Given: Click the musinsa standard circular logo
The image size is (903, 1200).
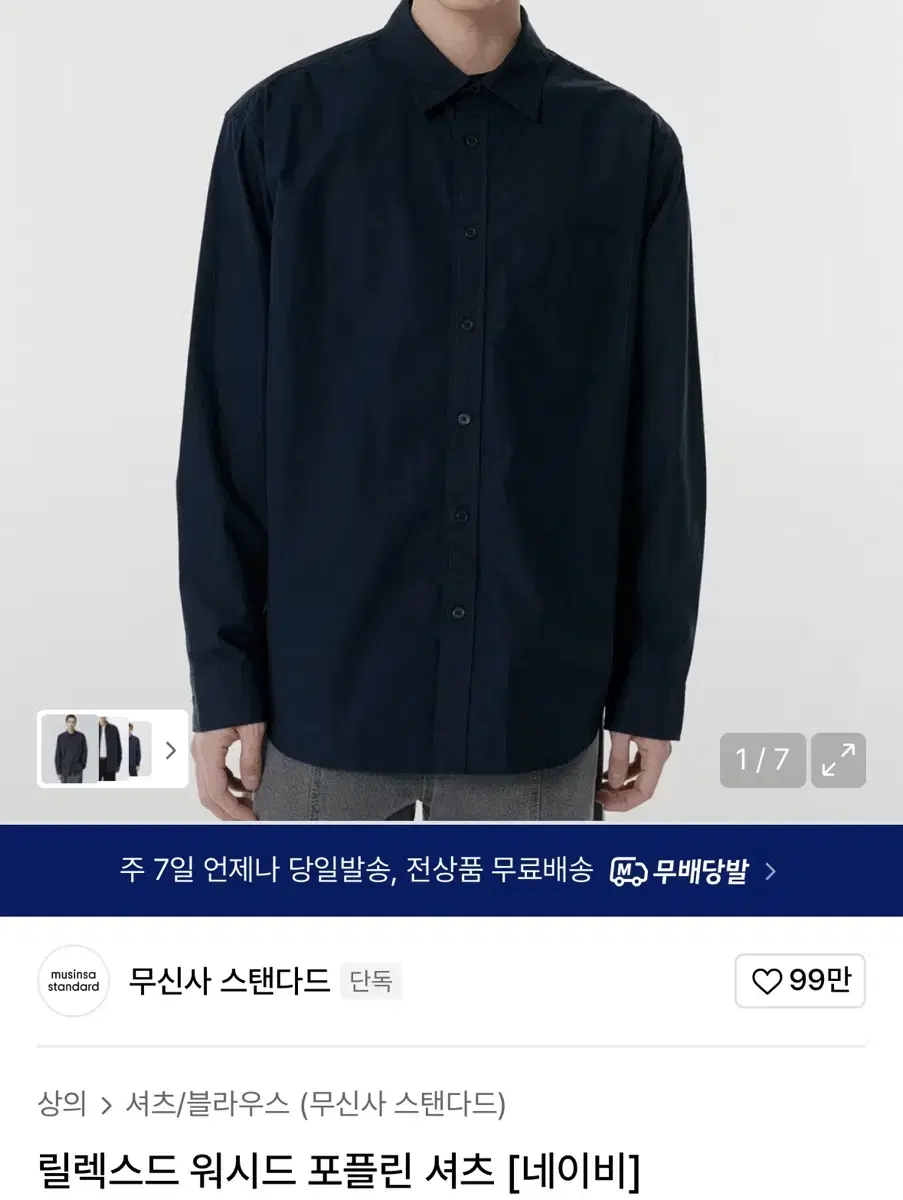Looking at the screenshot, I should click(x=73, y=981).
